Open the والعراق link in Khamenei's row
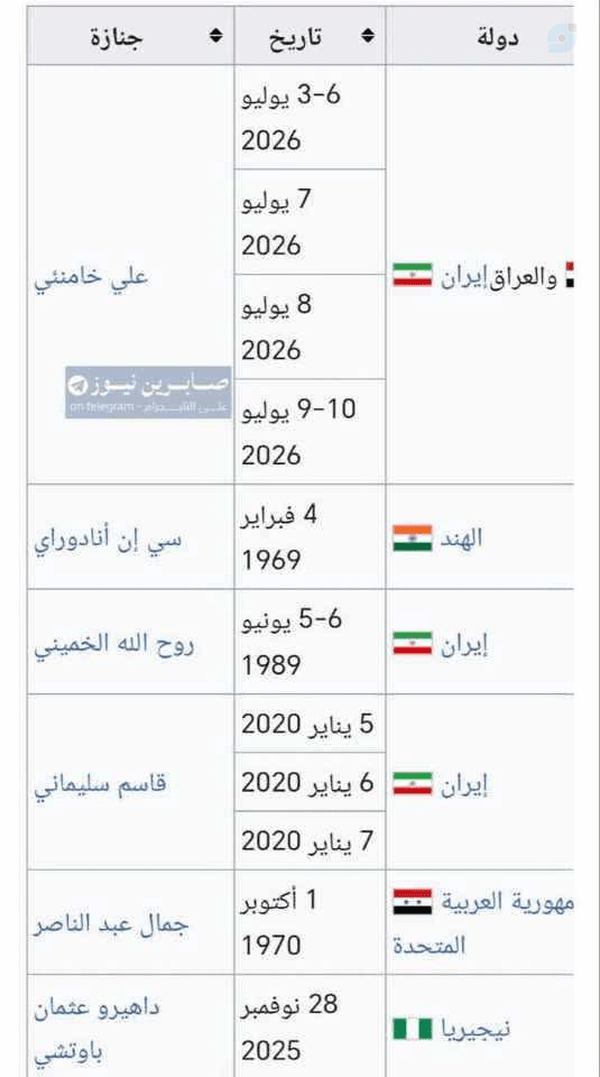The height and width of the screenshot is (1077, 600). (522, 276)
